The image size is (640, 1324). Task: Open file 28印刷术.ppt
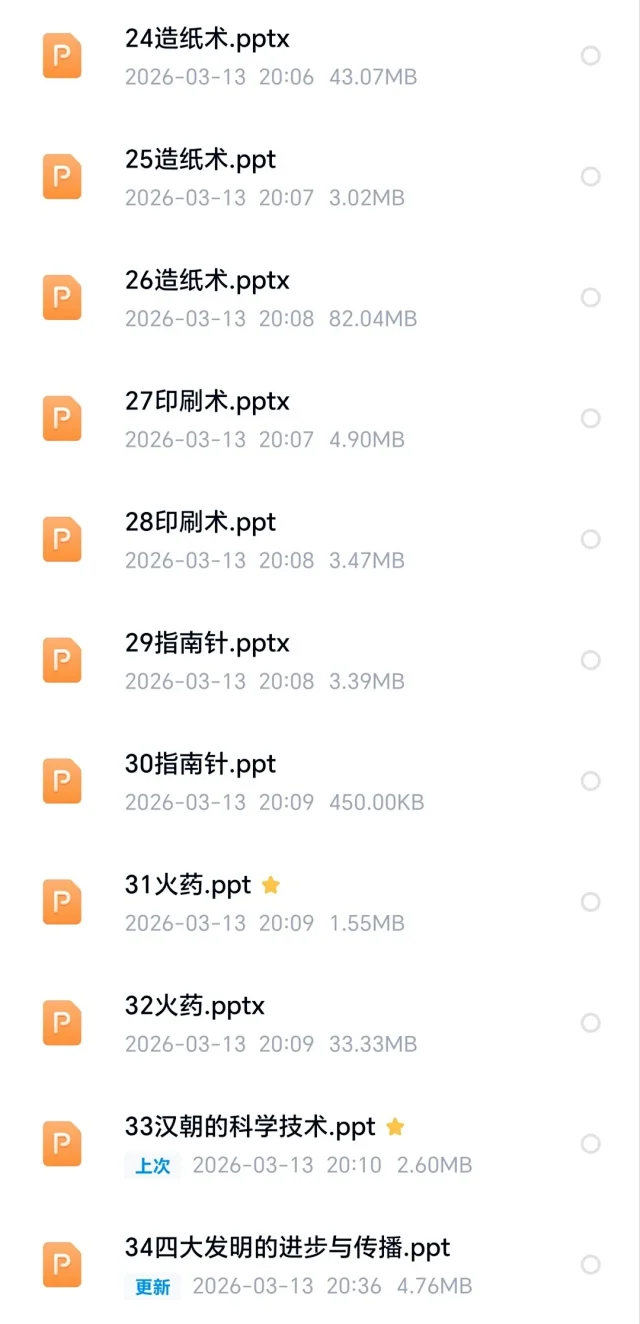tap(200, 524)
